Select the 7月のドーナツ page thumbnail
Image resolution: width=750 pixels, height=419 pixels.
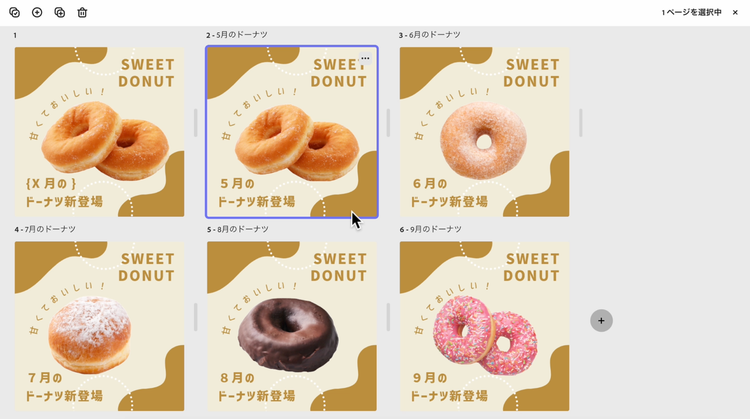point(99,325)
